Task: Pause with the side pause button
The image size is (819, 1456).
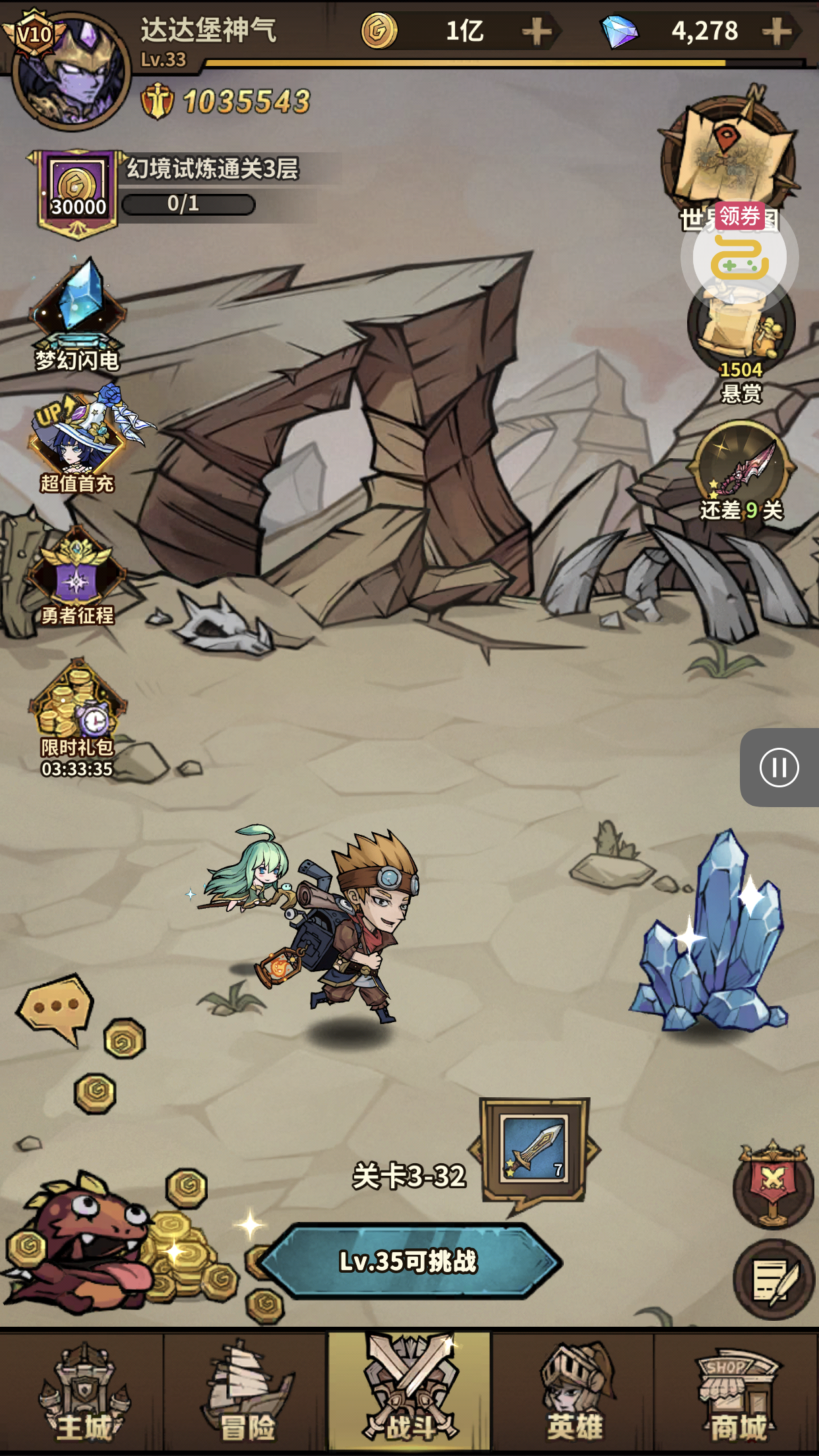Action: coord(779,767)
